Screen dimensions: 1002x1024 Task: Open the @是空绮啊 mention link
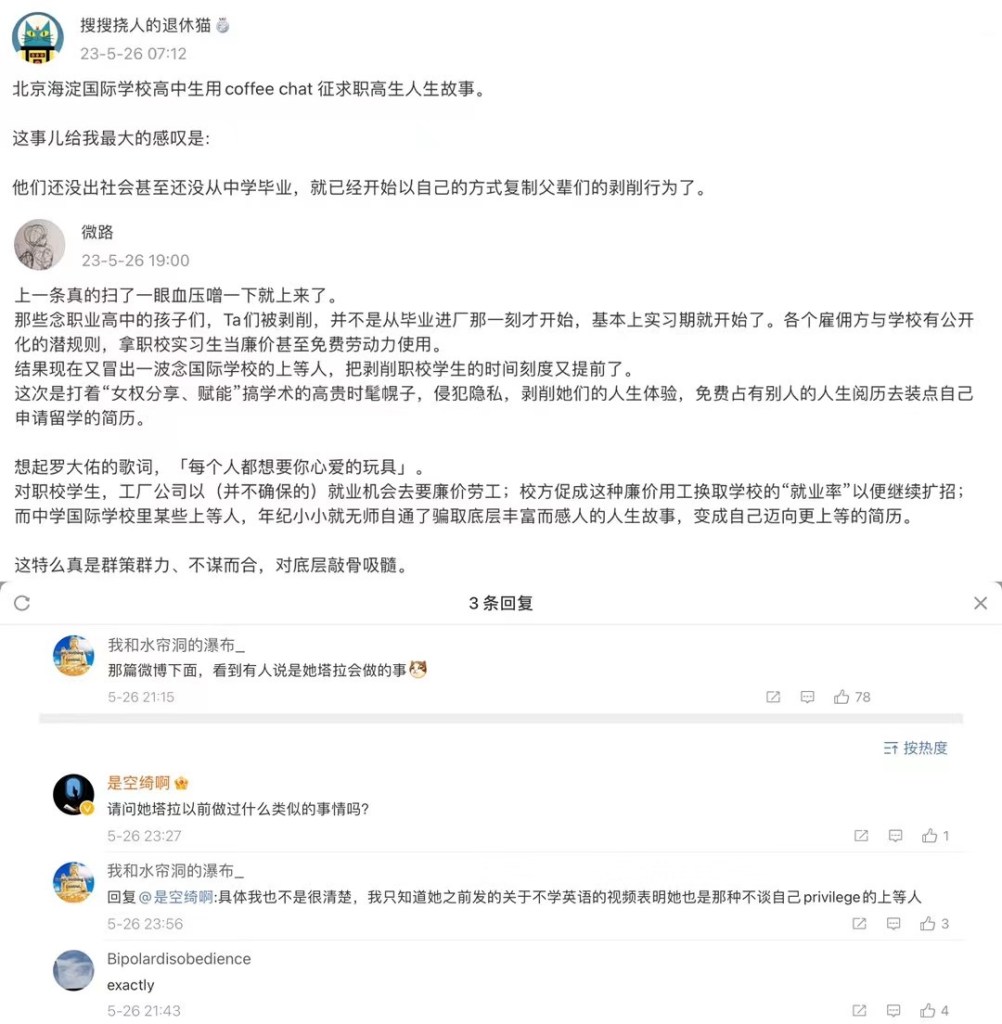(175, 897)
